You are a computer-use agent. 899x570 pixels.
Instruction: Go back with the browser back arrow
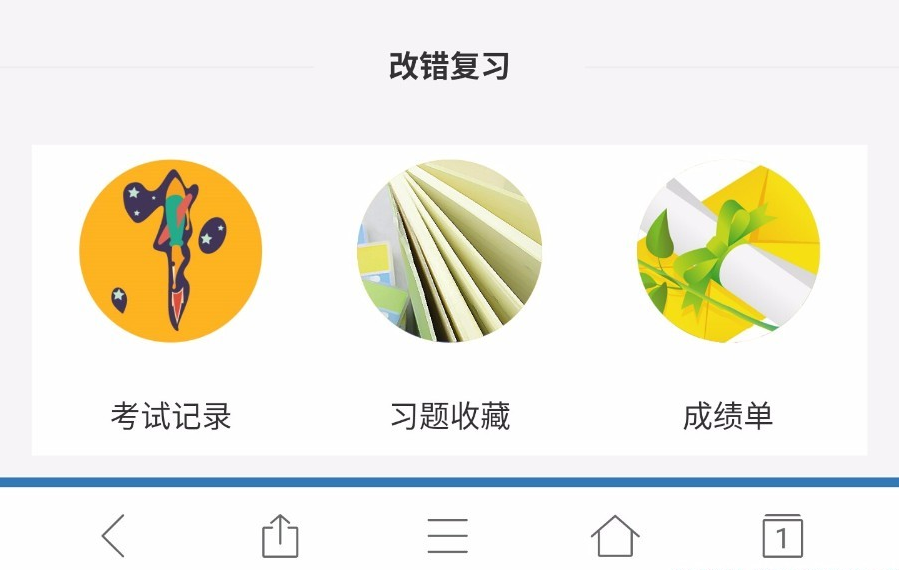[x=114, y=536]
